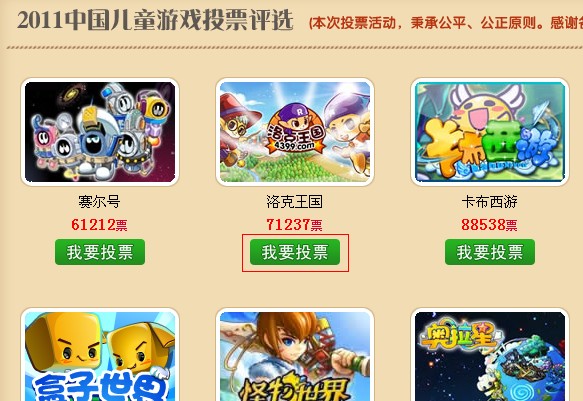Open the 怪物世界 game tile
The height and width of the screenshot is (401, 583).
[x=295, y=355]
